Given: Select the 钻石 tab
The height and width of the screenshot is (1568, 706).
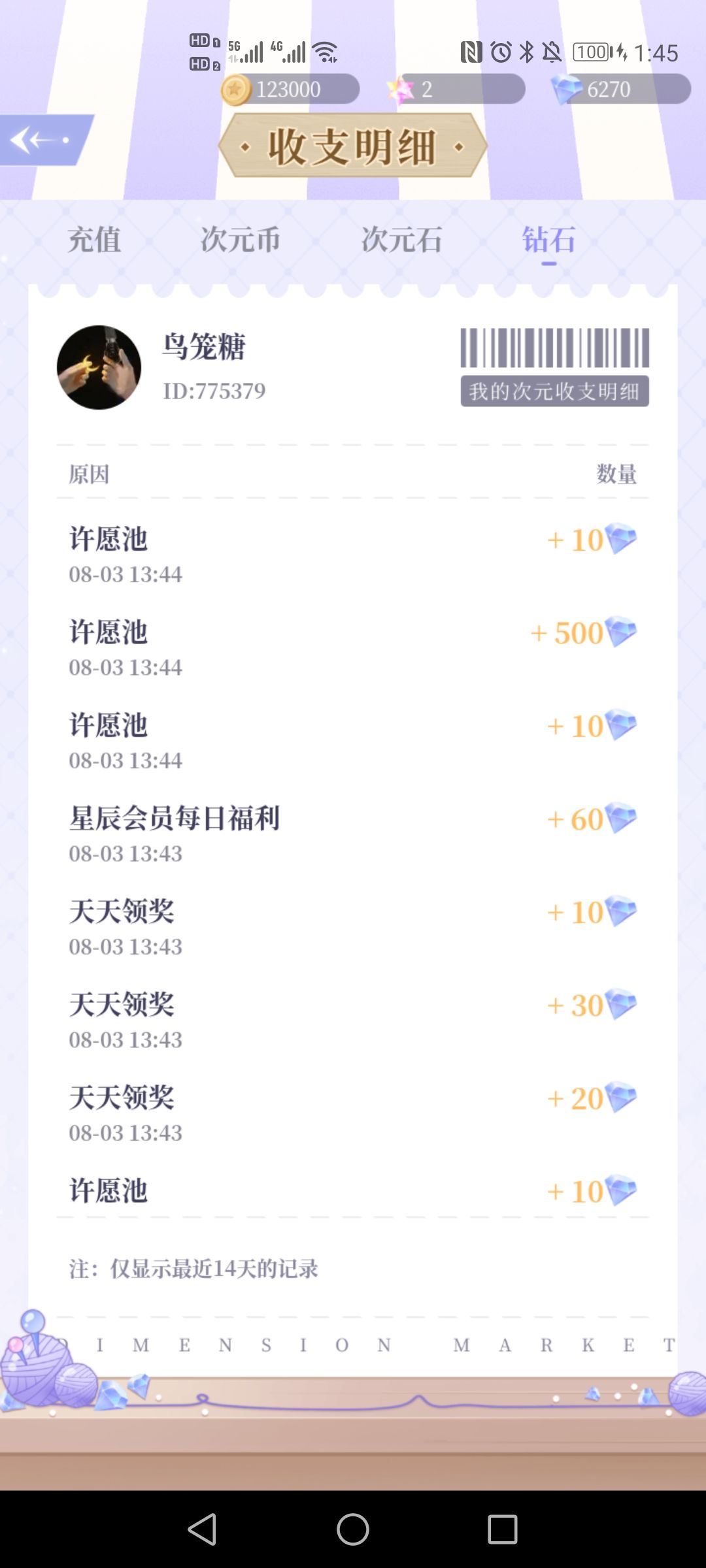Looking at the screenshot, I should tap(548, 240).
